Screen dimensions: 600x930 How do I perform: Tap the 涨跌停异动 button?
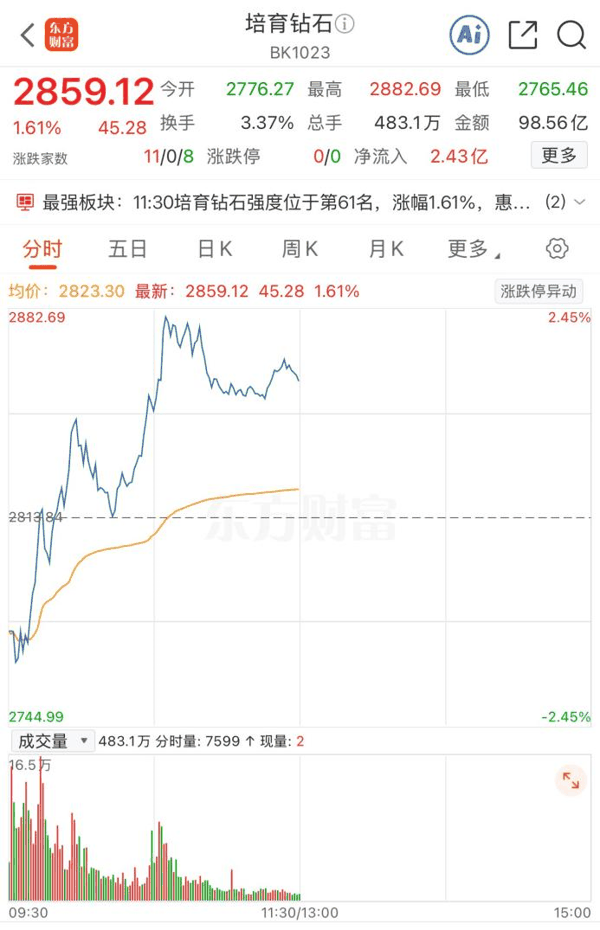[538, 291]
